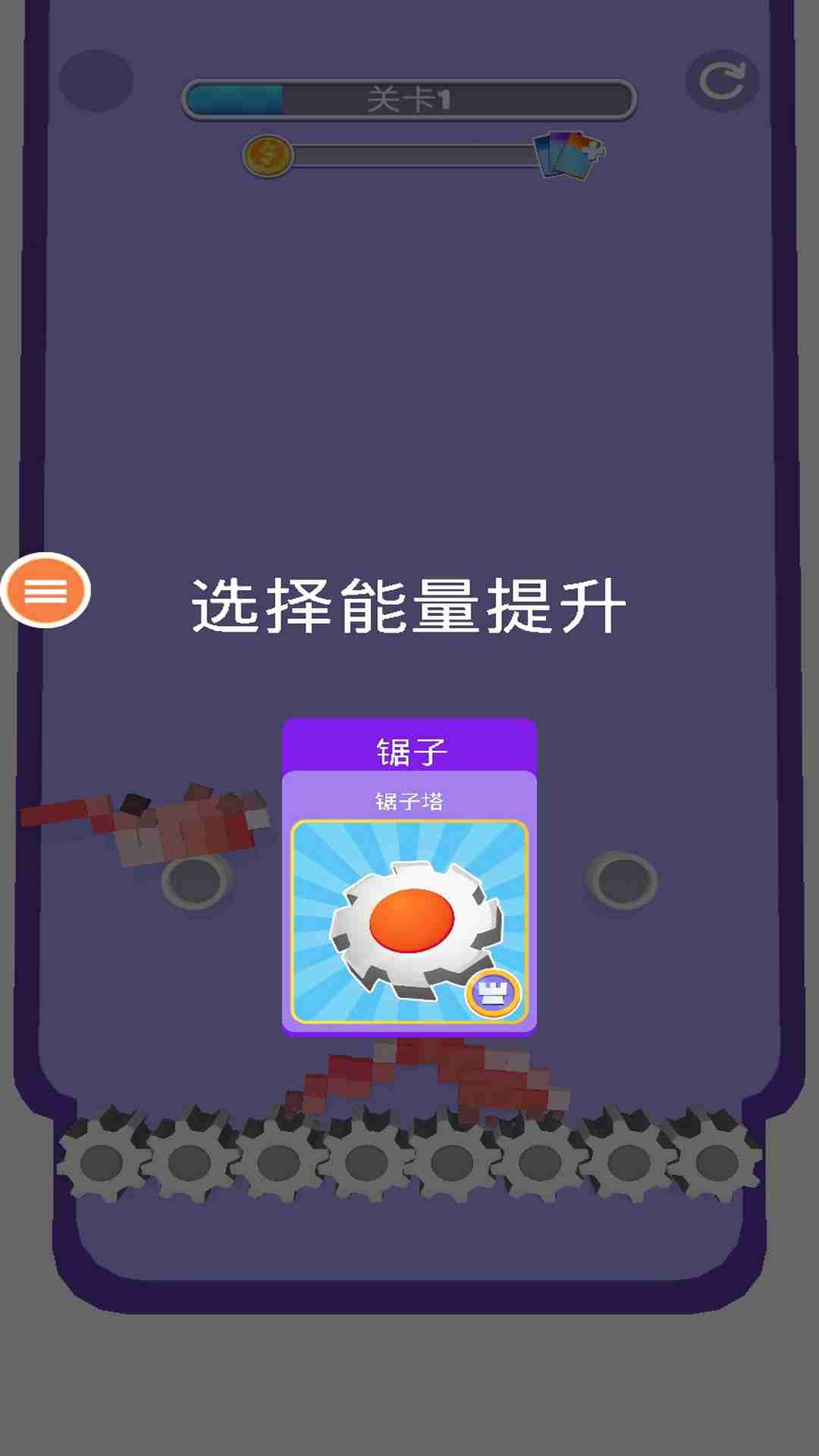Select the 锯子塔 power-up card
The width and height of the screenshot is (819, 1456).
point(409,877)
